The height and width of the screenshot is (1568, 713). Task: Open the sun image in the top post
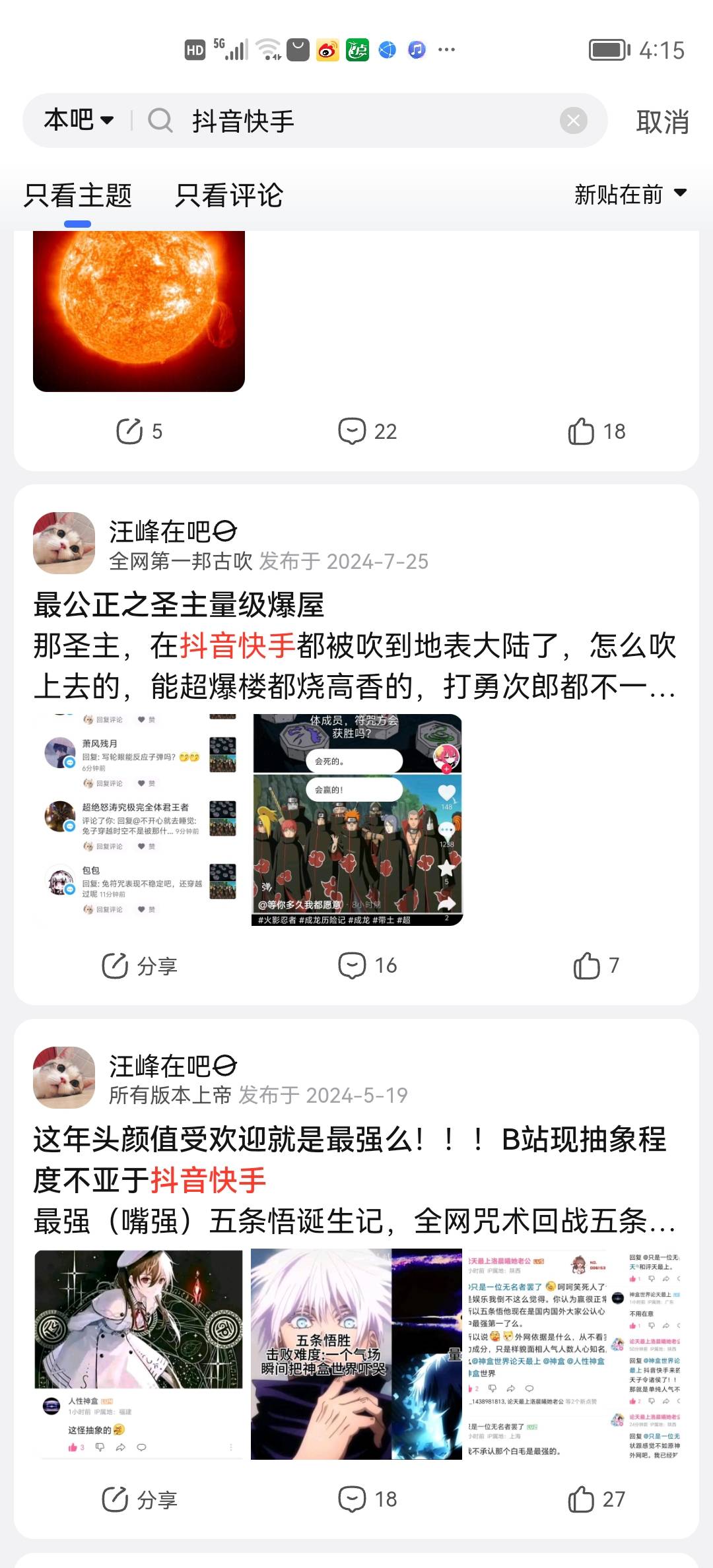pyautogui.click(x=139, y=311)
